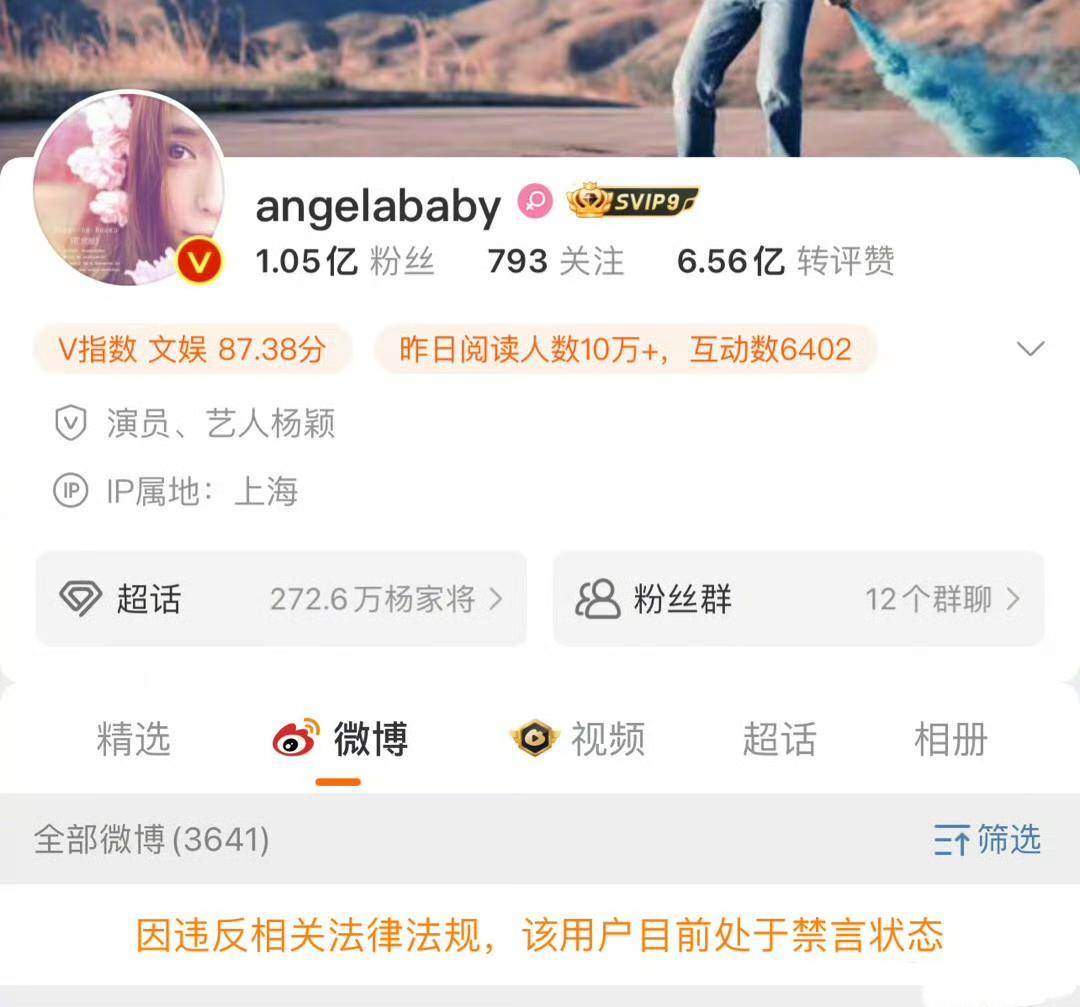Viewport: 1080px width, 1007px height.
Task: View the 1.05亿 粉丝 followers list
Action: pyautogui.click(x=345, y=262)
